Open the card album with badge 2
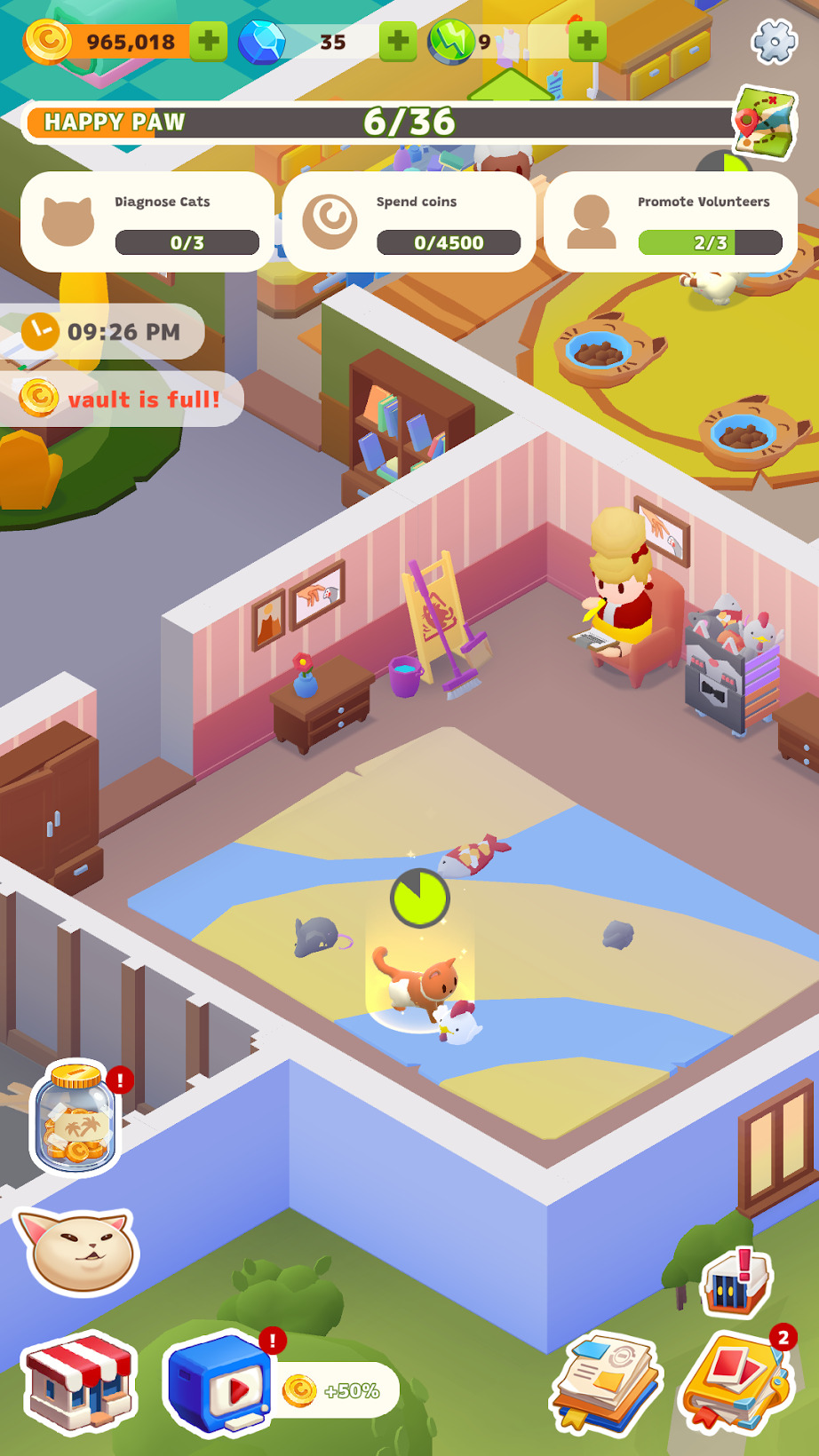Viewport: 819px width, 1456px height. (x=733, y=1381)
